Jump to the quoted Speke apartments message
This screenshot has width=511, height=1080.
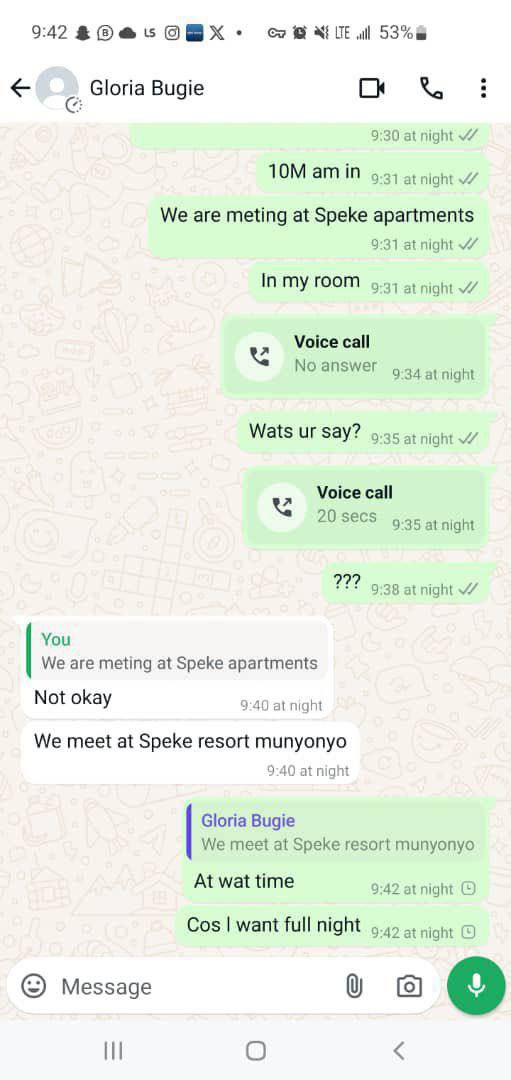[176, 652]
